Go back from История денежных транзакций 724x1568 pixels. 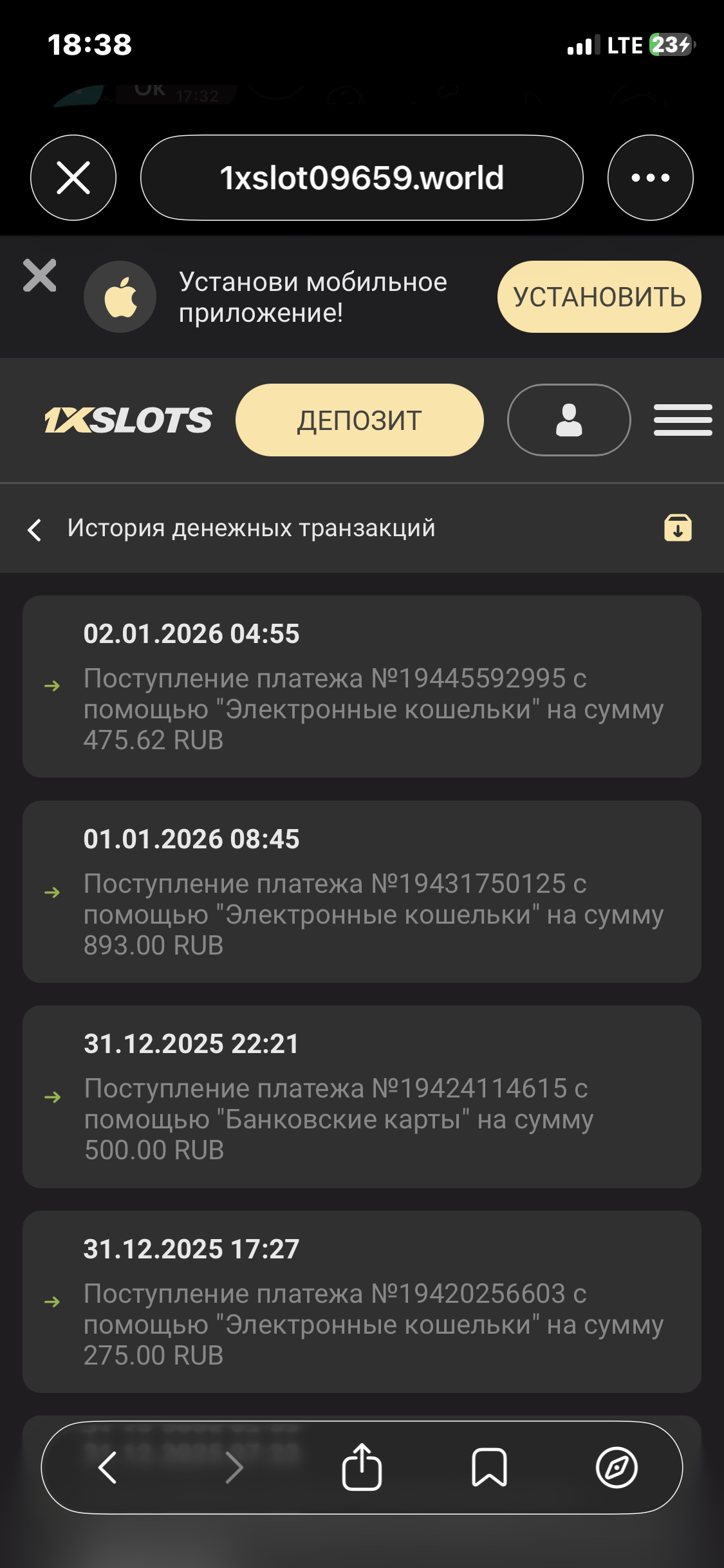(x=35, y=530)
